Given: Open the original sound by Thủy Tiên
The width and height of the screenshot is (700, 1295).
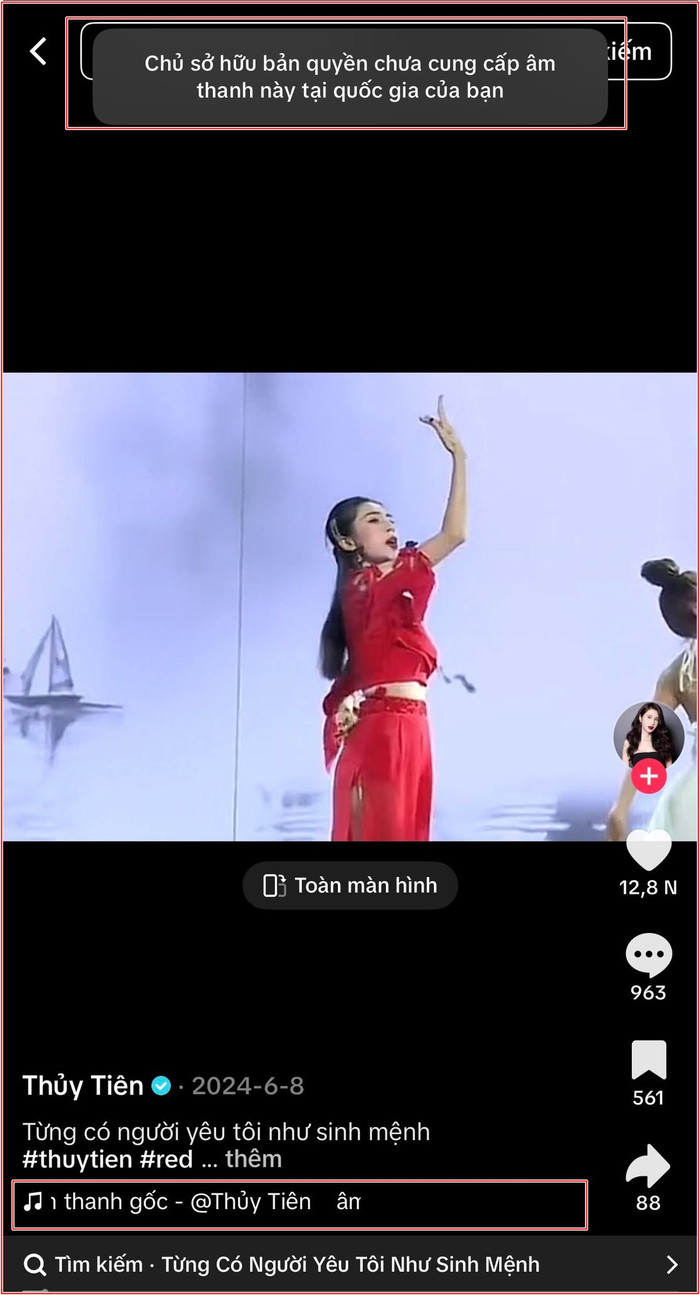Looking at the screenshot, I should pos(190,1202).
